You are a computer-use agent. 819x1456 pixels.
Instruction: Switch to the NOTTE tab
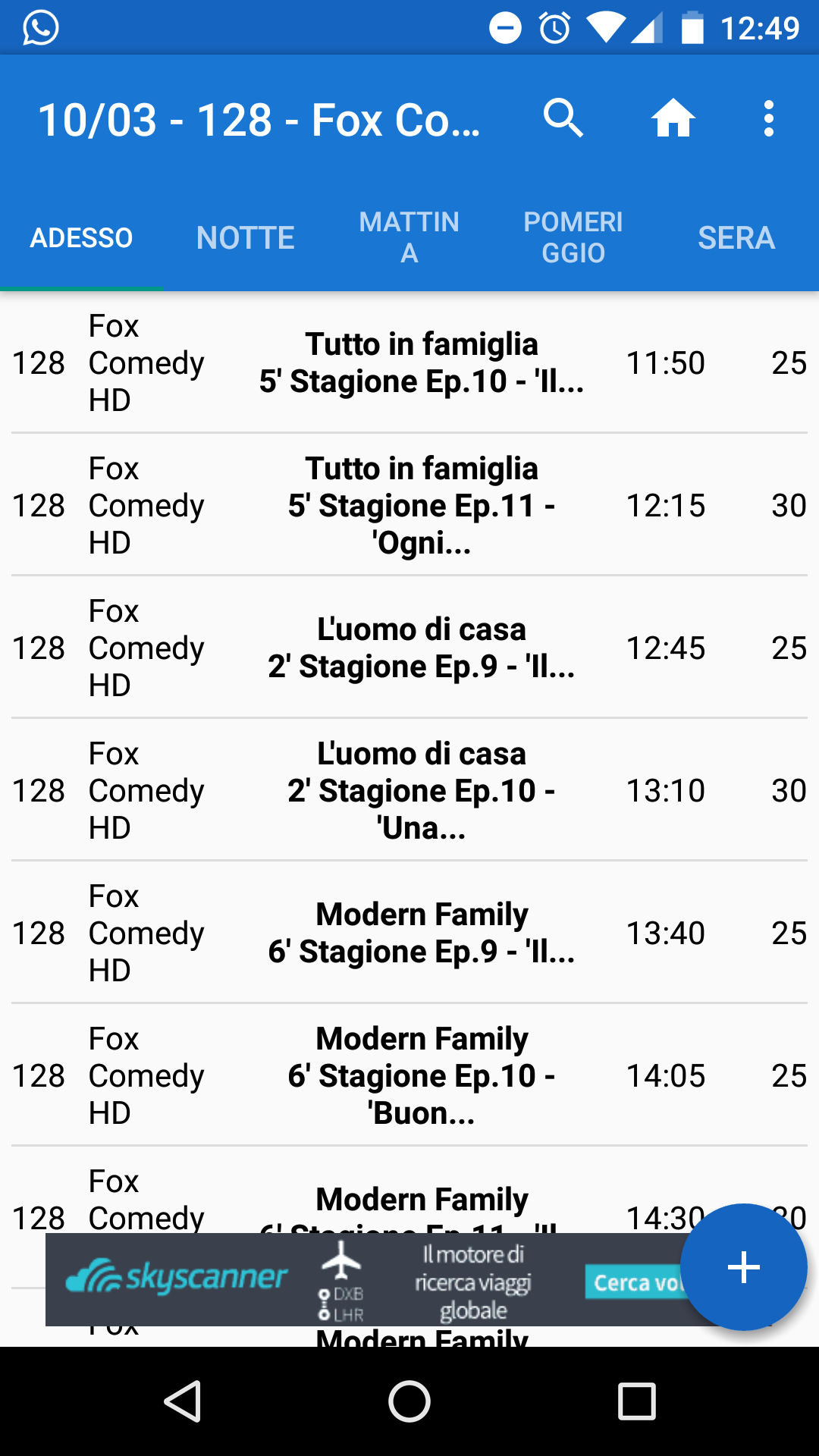[245, 238]
